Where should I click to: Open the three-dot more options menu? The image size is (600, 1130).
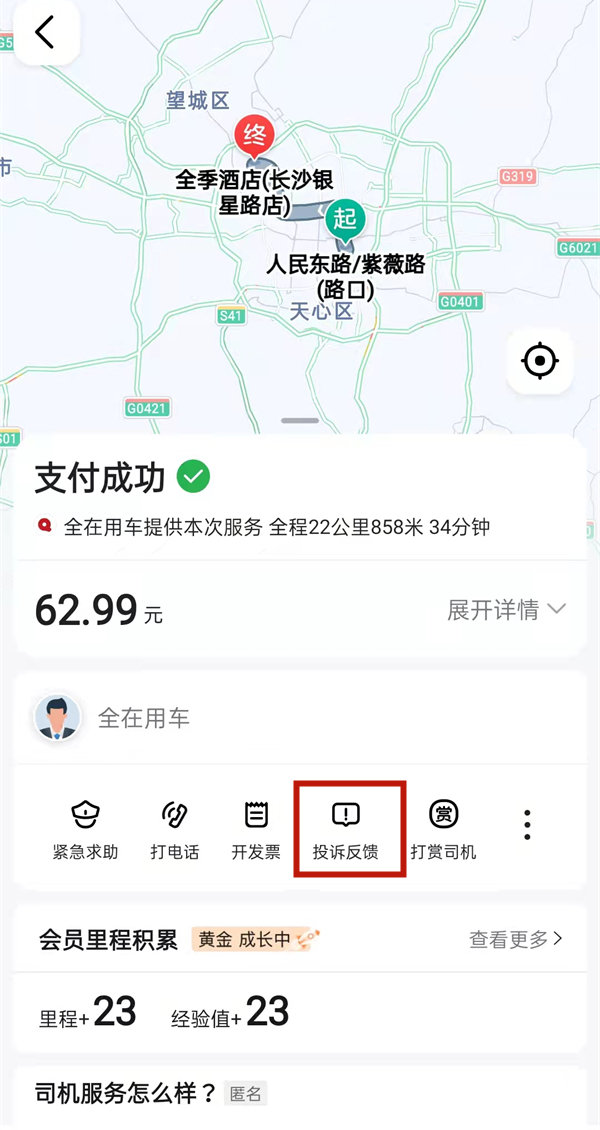(527, 825)
